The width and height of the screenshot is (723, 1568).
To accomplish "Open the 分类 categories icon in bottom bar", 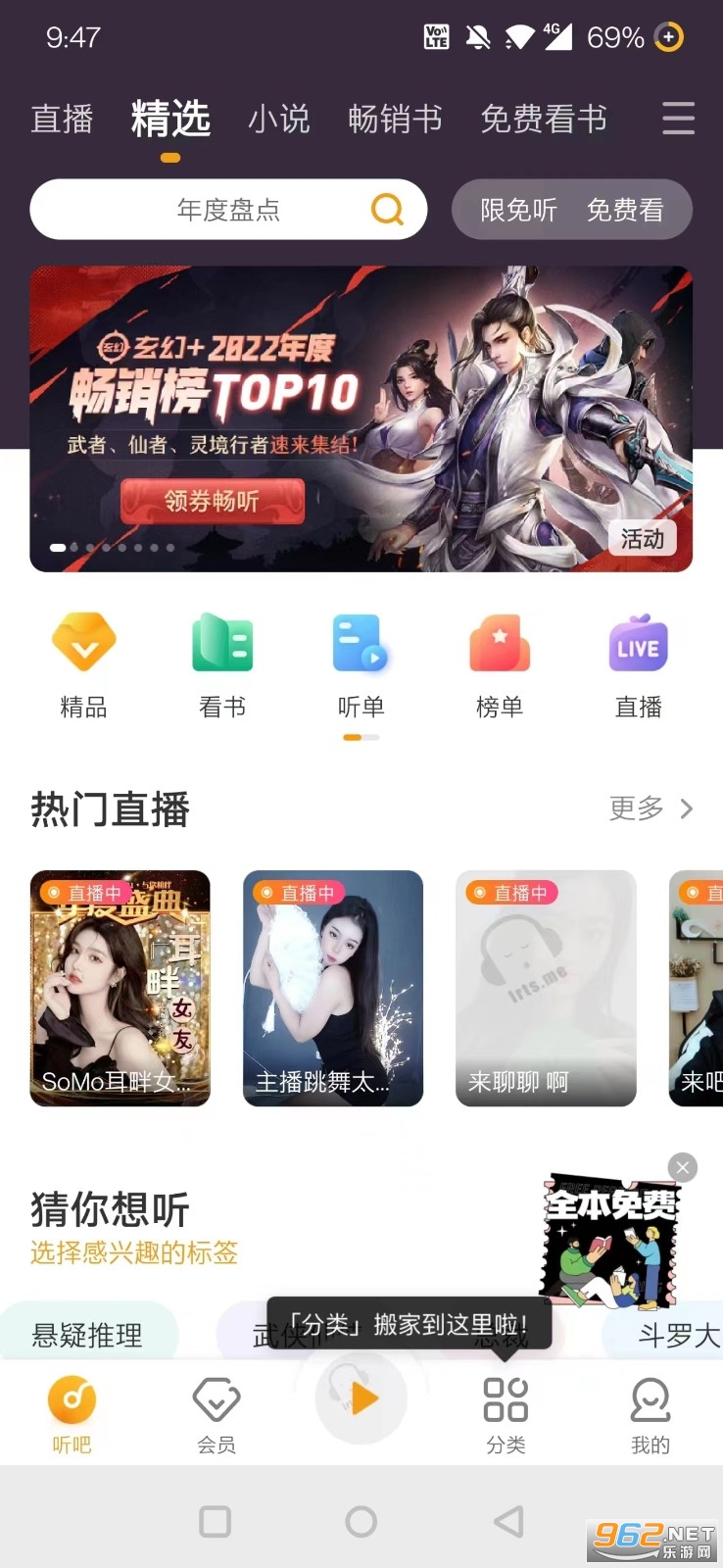I will 506,1411.
